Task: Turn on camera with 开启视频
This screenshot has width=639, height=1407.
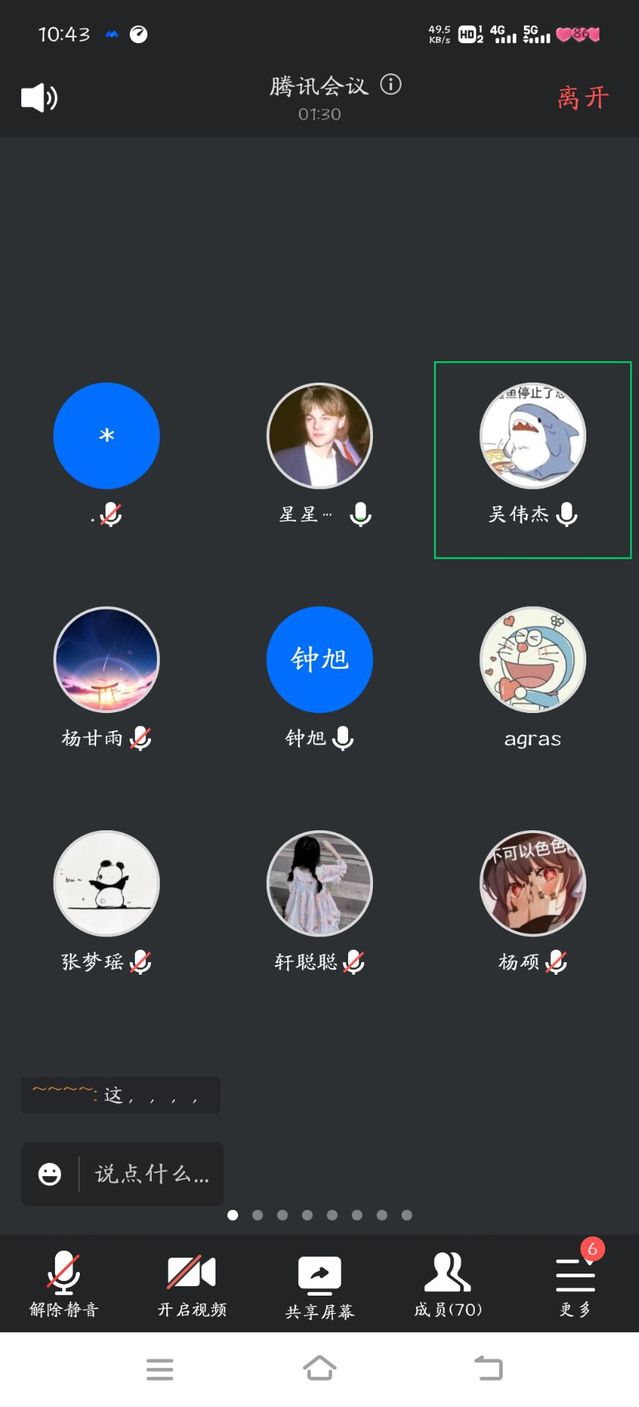Action: pos(192,1284)
